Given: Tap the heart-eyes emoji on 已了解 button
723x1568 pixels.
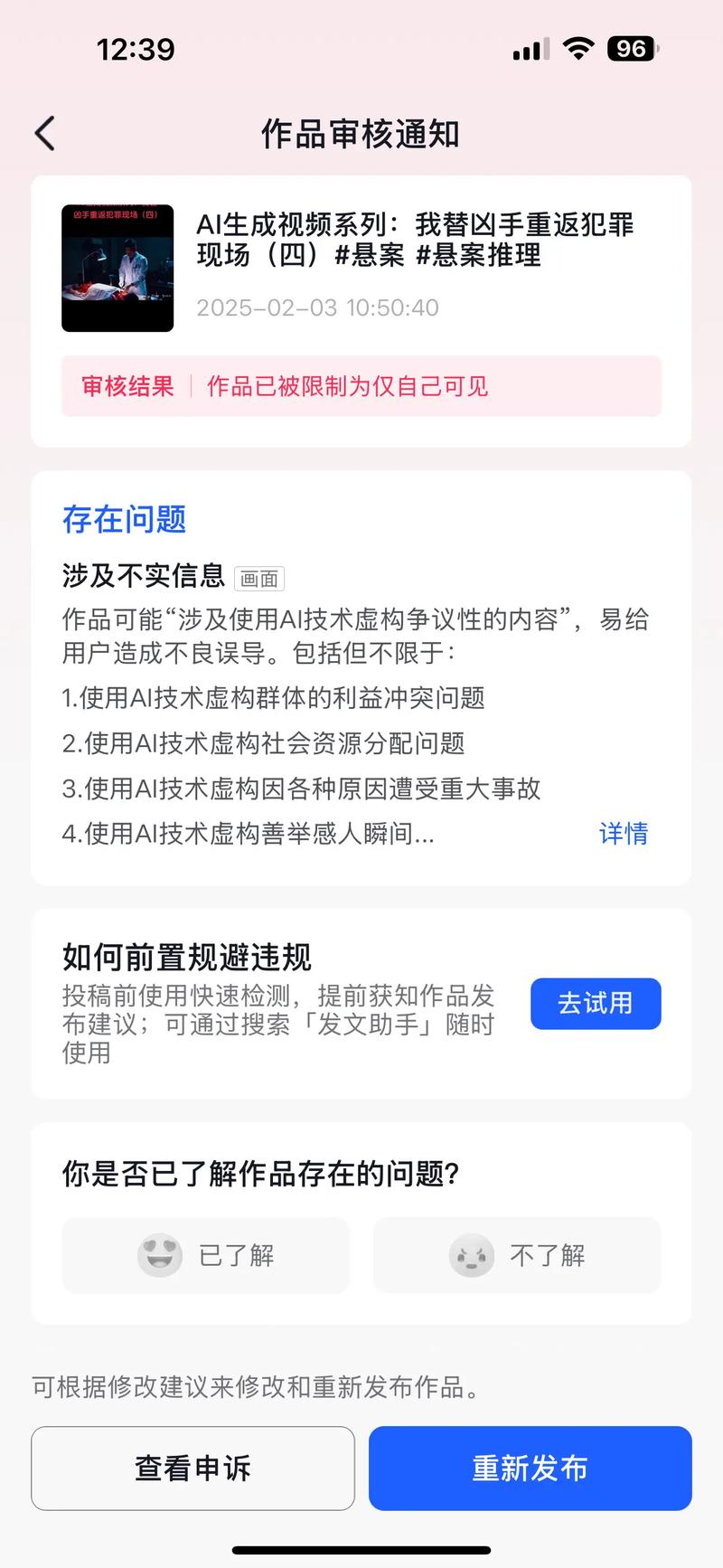Looking at the screenshot, I should click(x=160, y=1255).
